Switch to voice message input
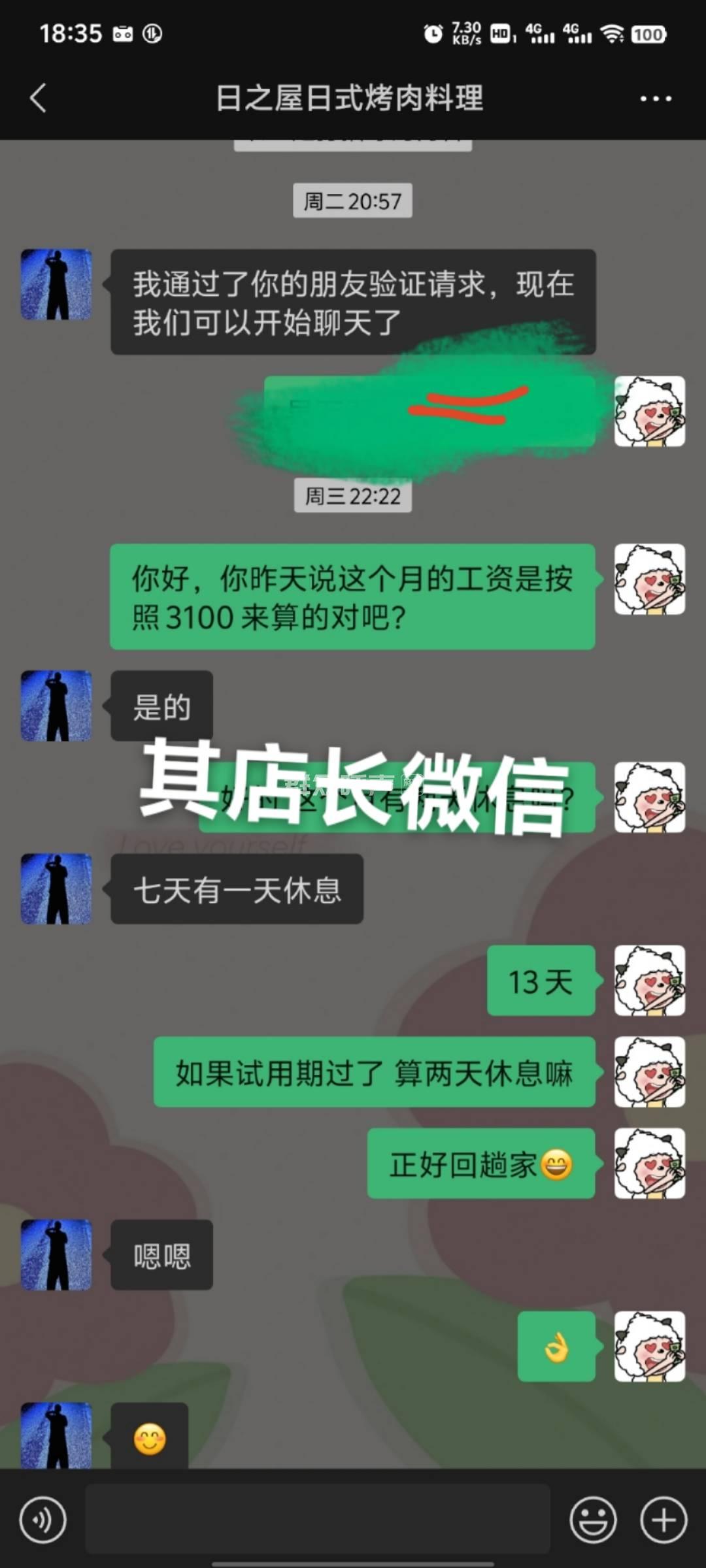Viewport: 706px width, 1568px height. click(x=43, y=1520)
